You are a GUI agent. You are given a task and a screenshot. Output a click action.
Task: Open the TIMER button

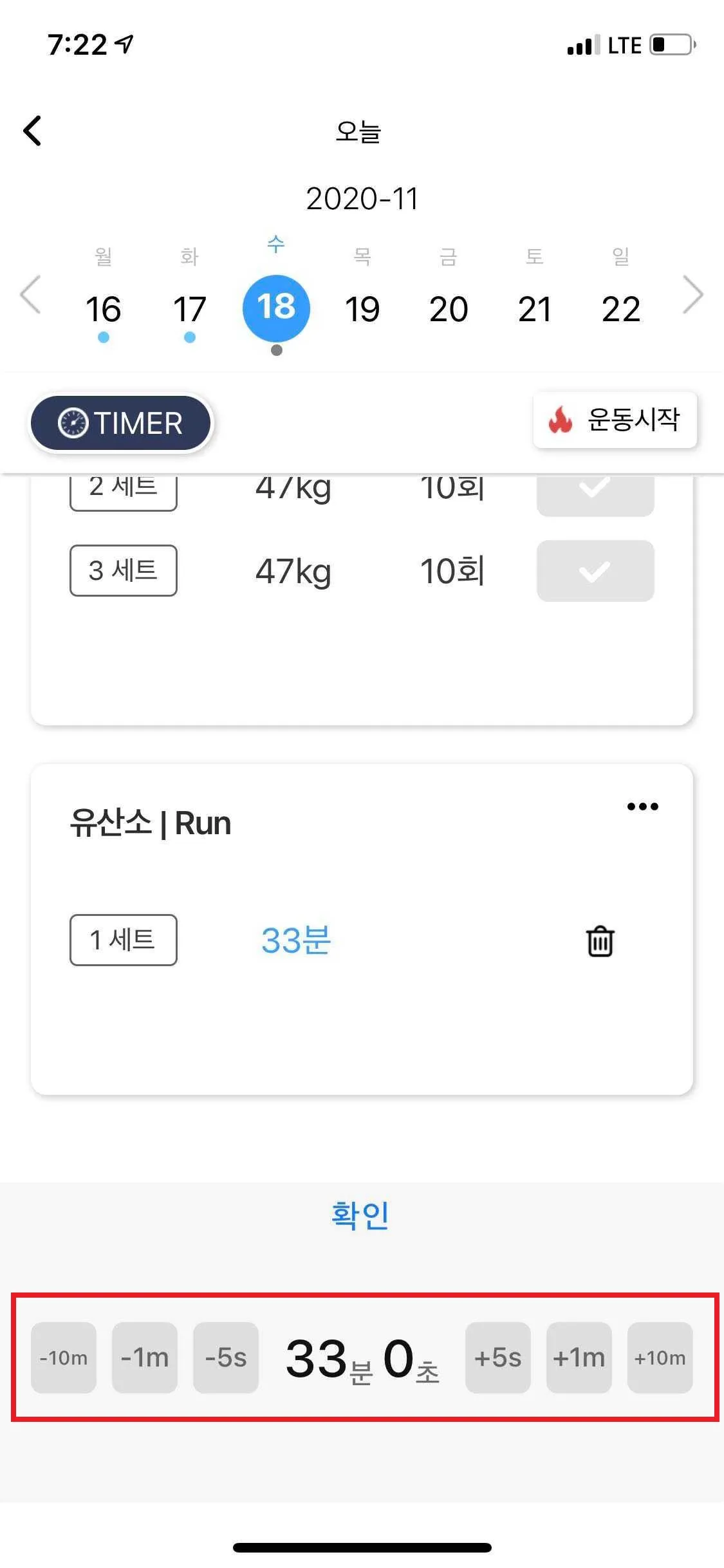pyautogui.click(x=121, y=423)
